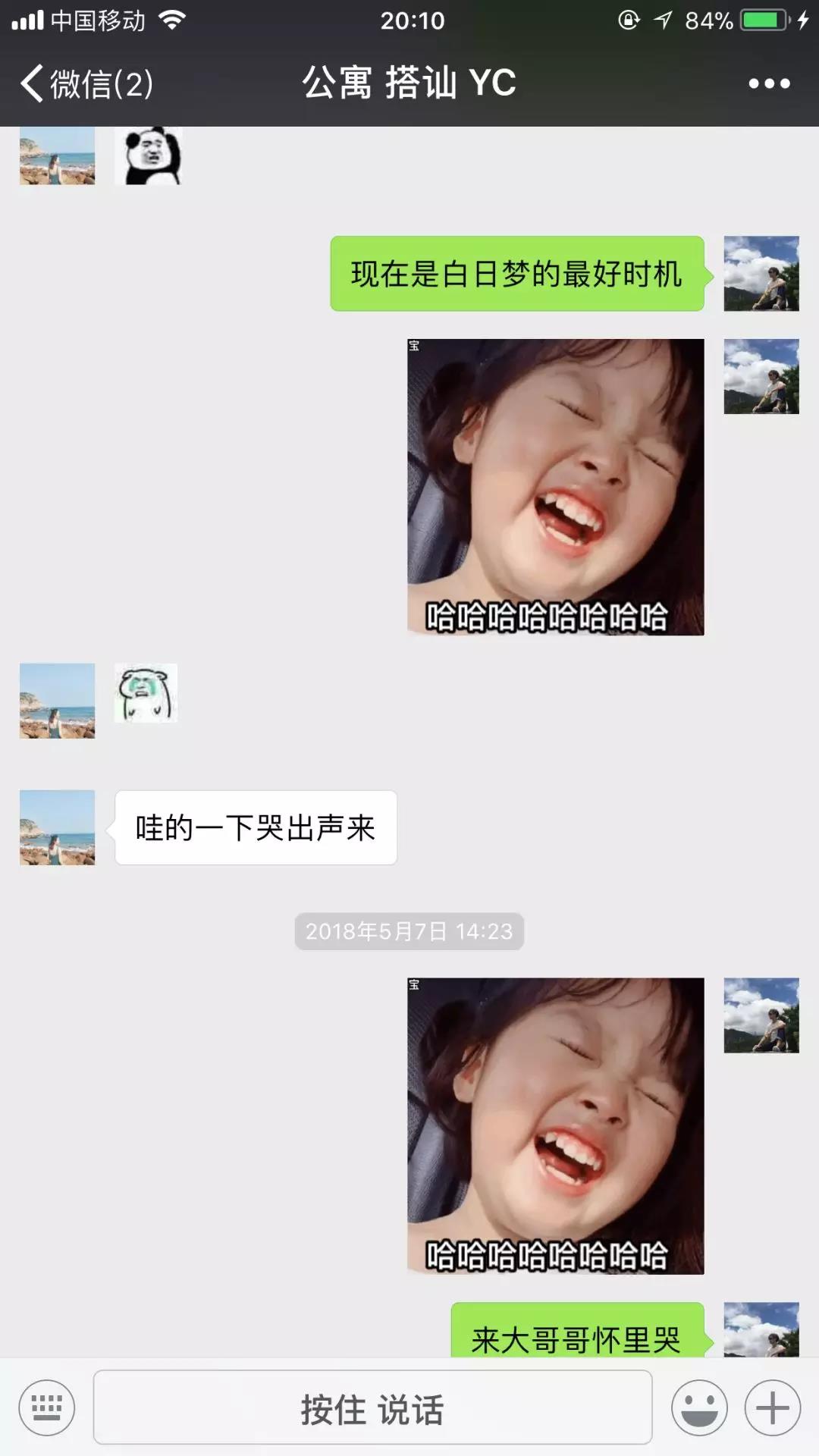Switch to keyboard text input
This screenshot has height=1456, width=819.
[47, 1408]
